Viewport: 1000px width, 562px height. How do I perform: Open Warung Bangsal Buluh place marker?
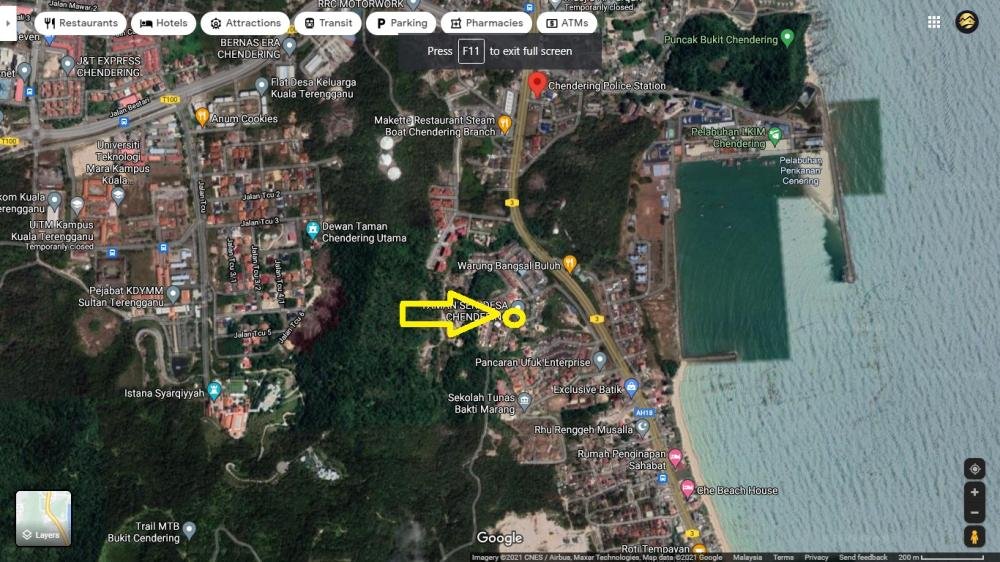tap(569, 264)
